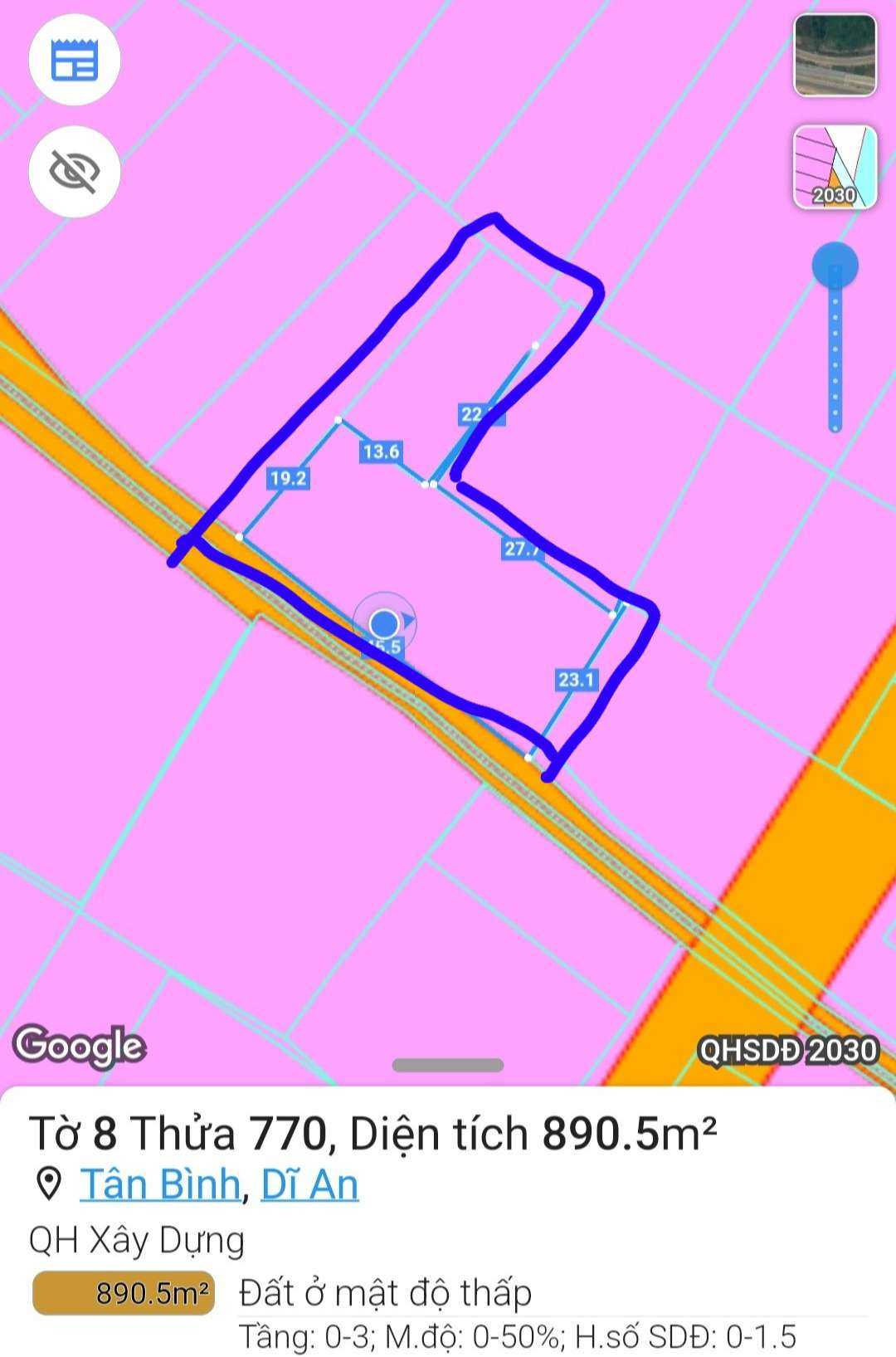Toggle visibility with the crossed-eye icon
896x1357 pixels.
[75, 172]
